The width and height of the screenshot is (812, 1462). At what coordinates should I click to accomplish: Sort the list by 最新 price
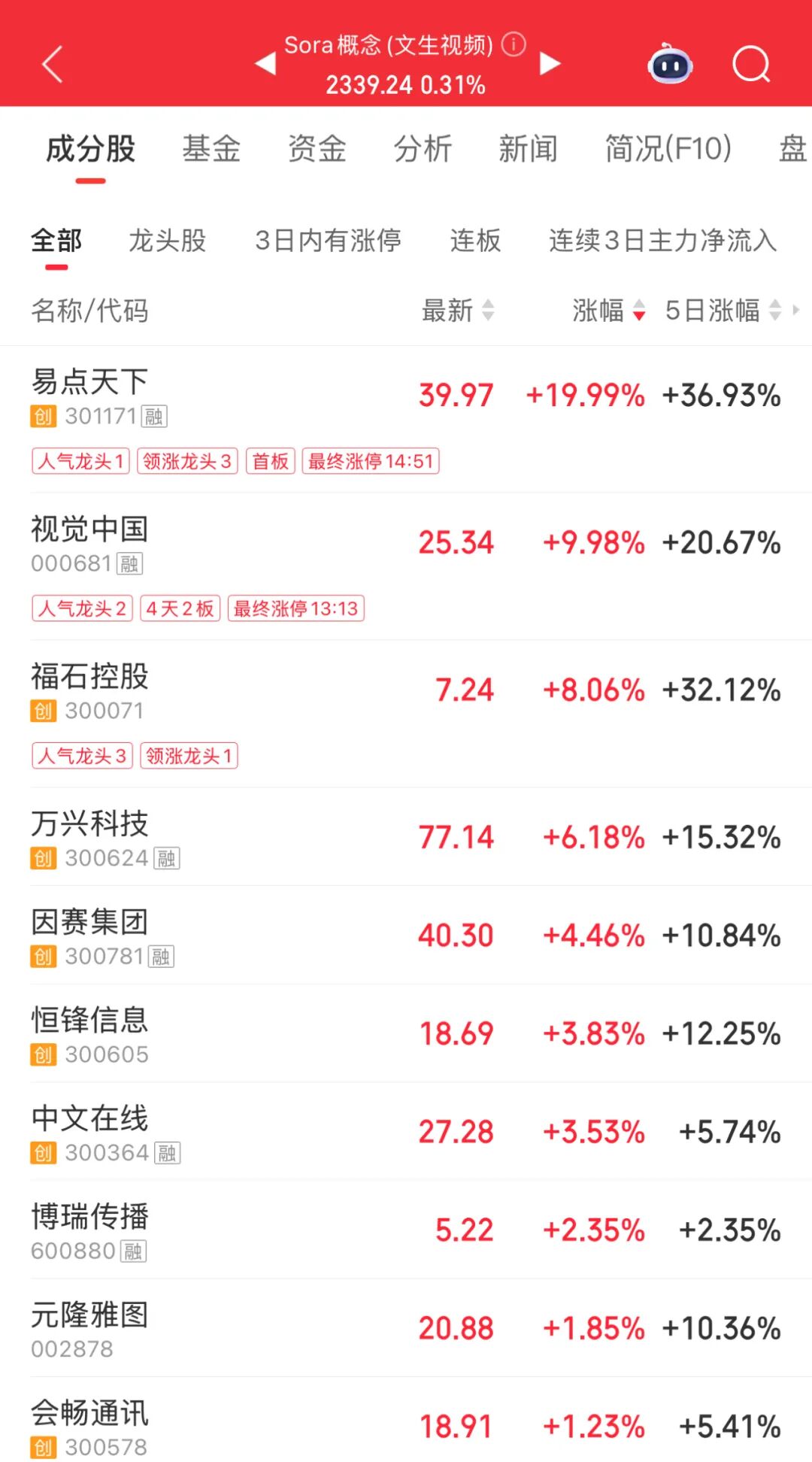[x=457, y=310]
